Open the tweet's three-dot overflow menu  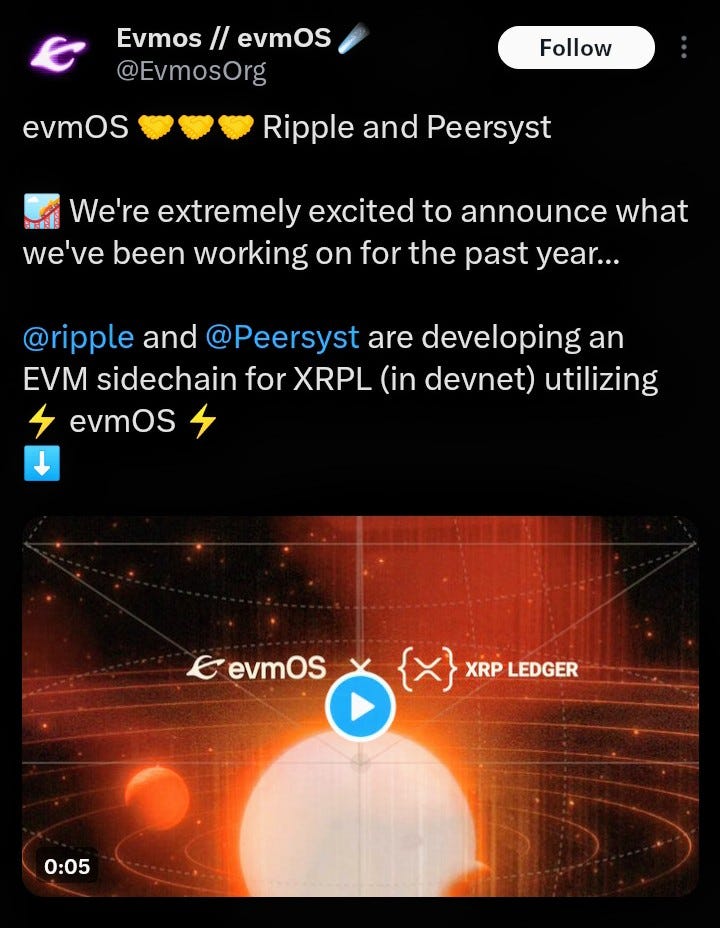coord(684,47)
